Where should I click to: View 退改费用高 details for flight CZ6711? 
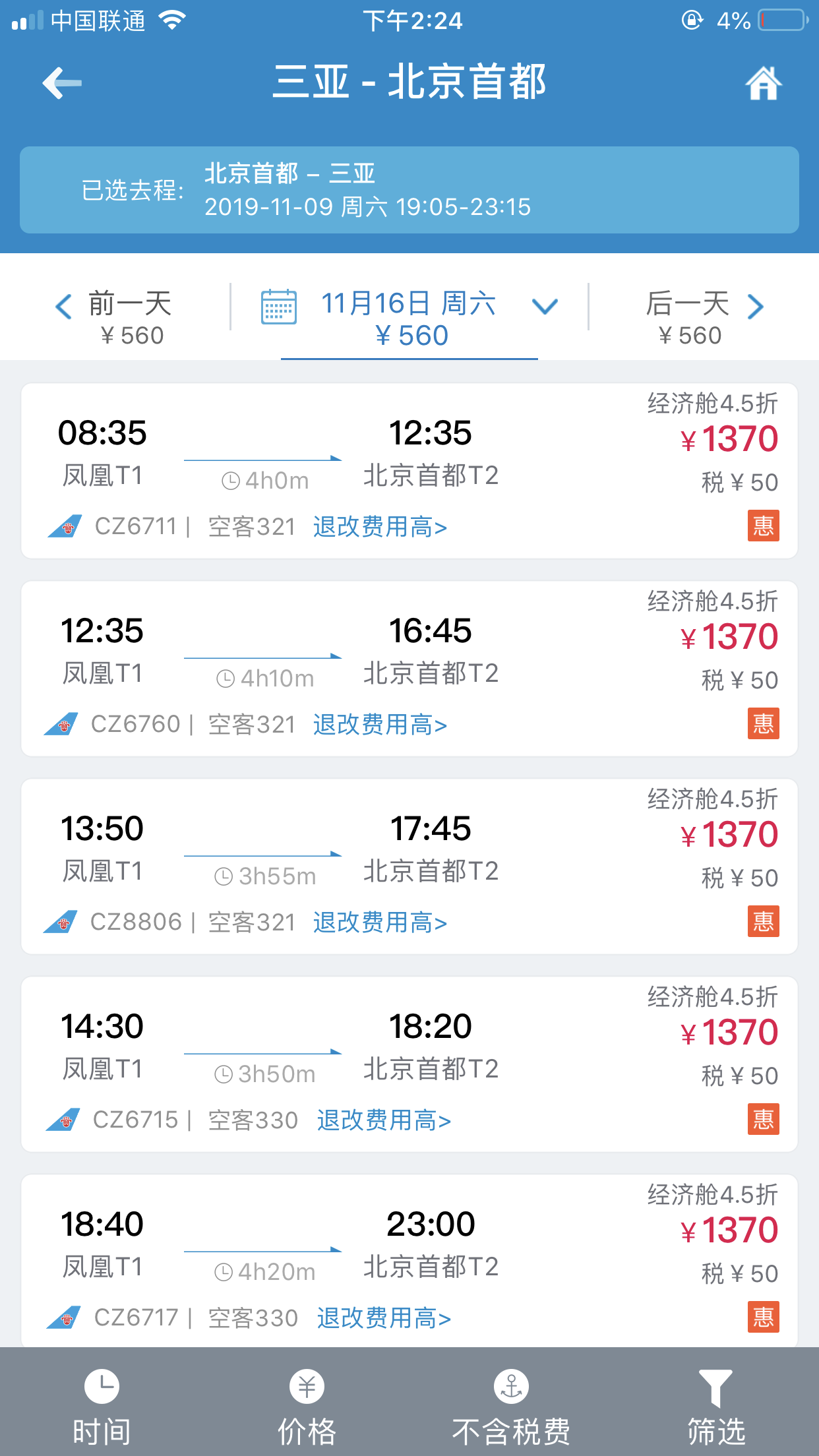(x=380, y=527)
